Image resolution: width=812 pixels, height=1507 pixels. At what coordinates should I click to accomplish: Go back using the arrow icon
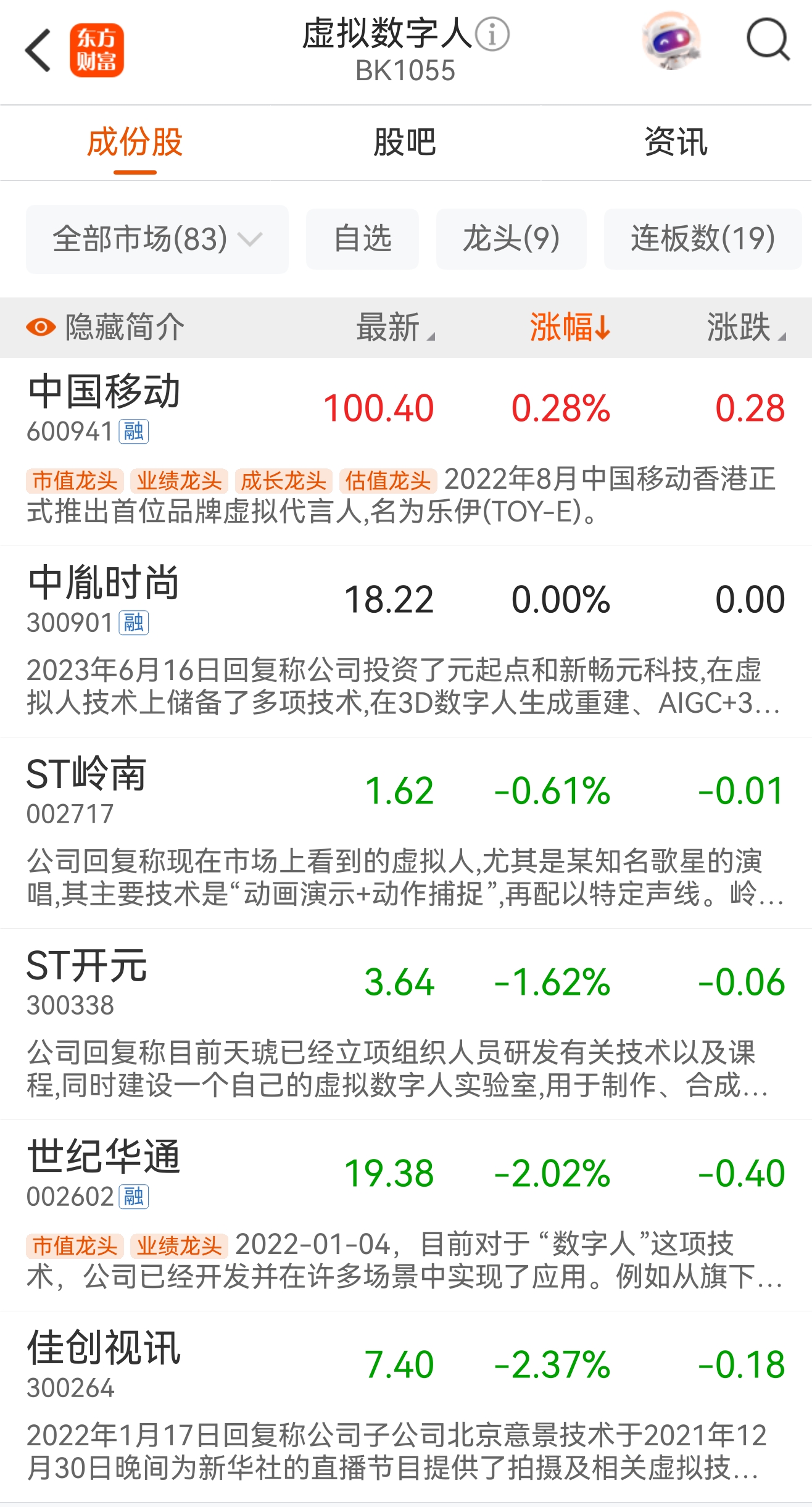38,51
